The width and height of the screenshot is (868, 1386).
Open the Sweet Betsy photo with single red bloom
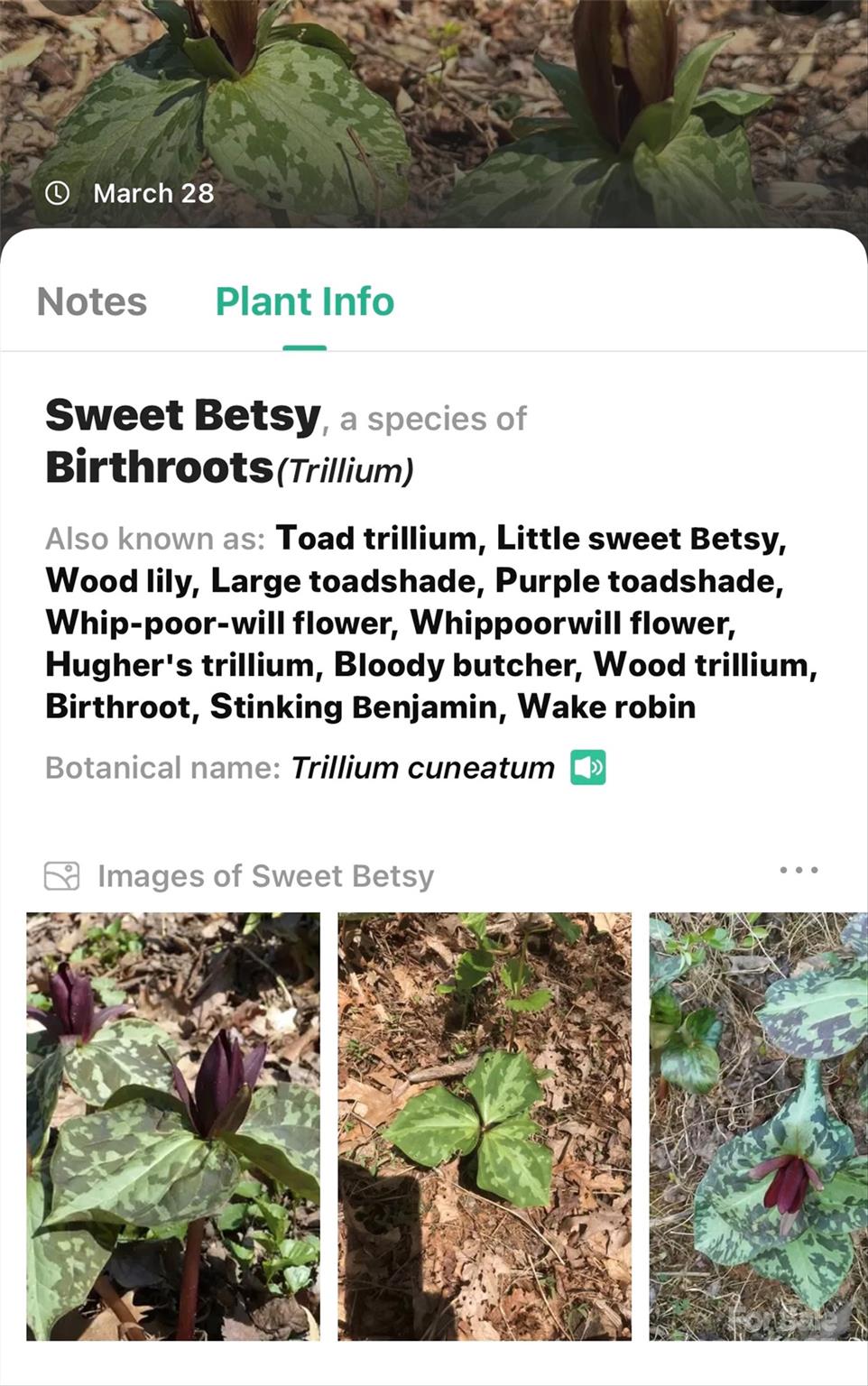758,1126
